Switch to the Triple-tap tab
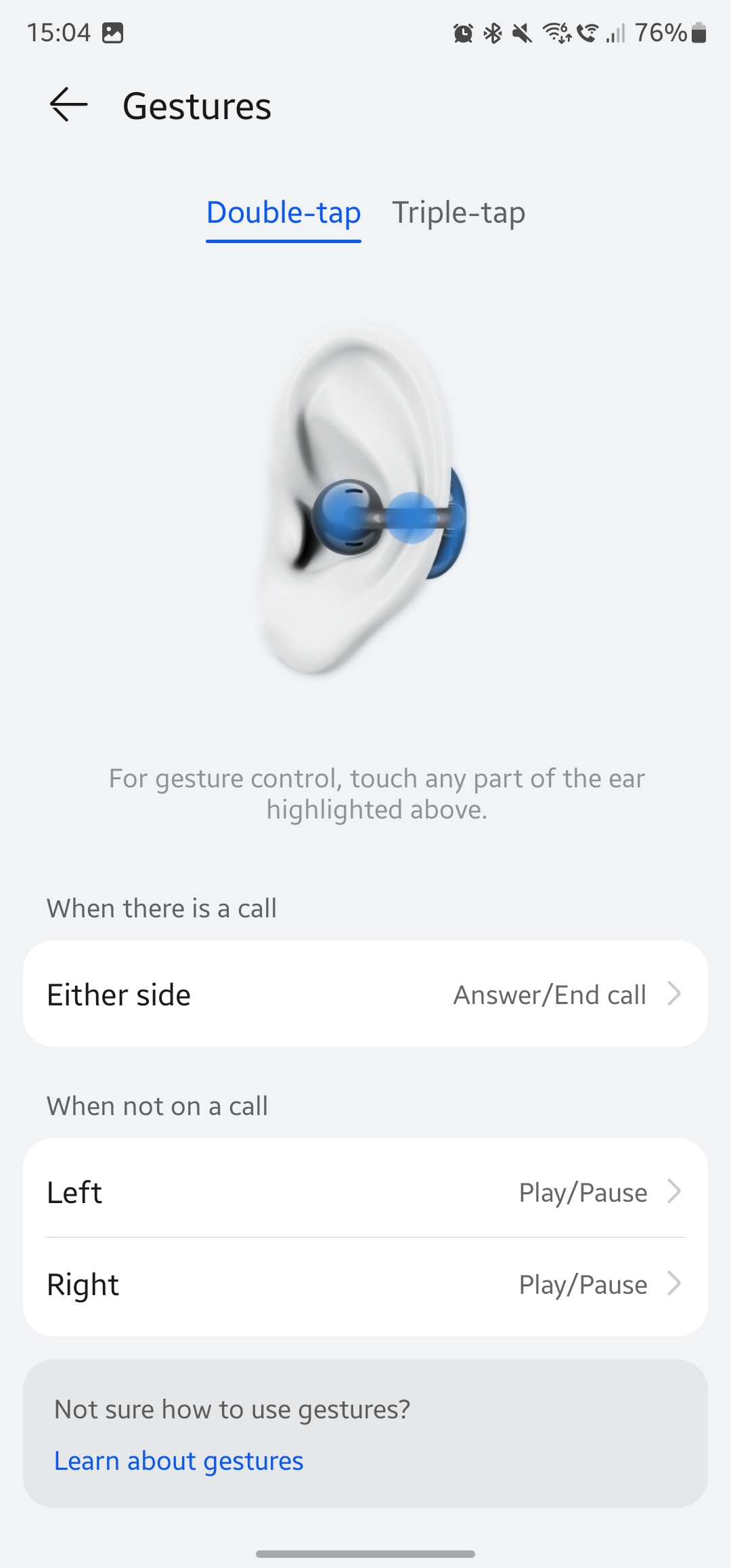Image resolution: width=731 pixels, height=1568 pixels. pos(459,213)
